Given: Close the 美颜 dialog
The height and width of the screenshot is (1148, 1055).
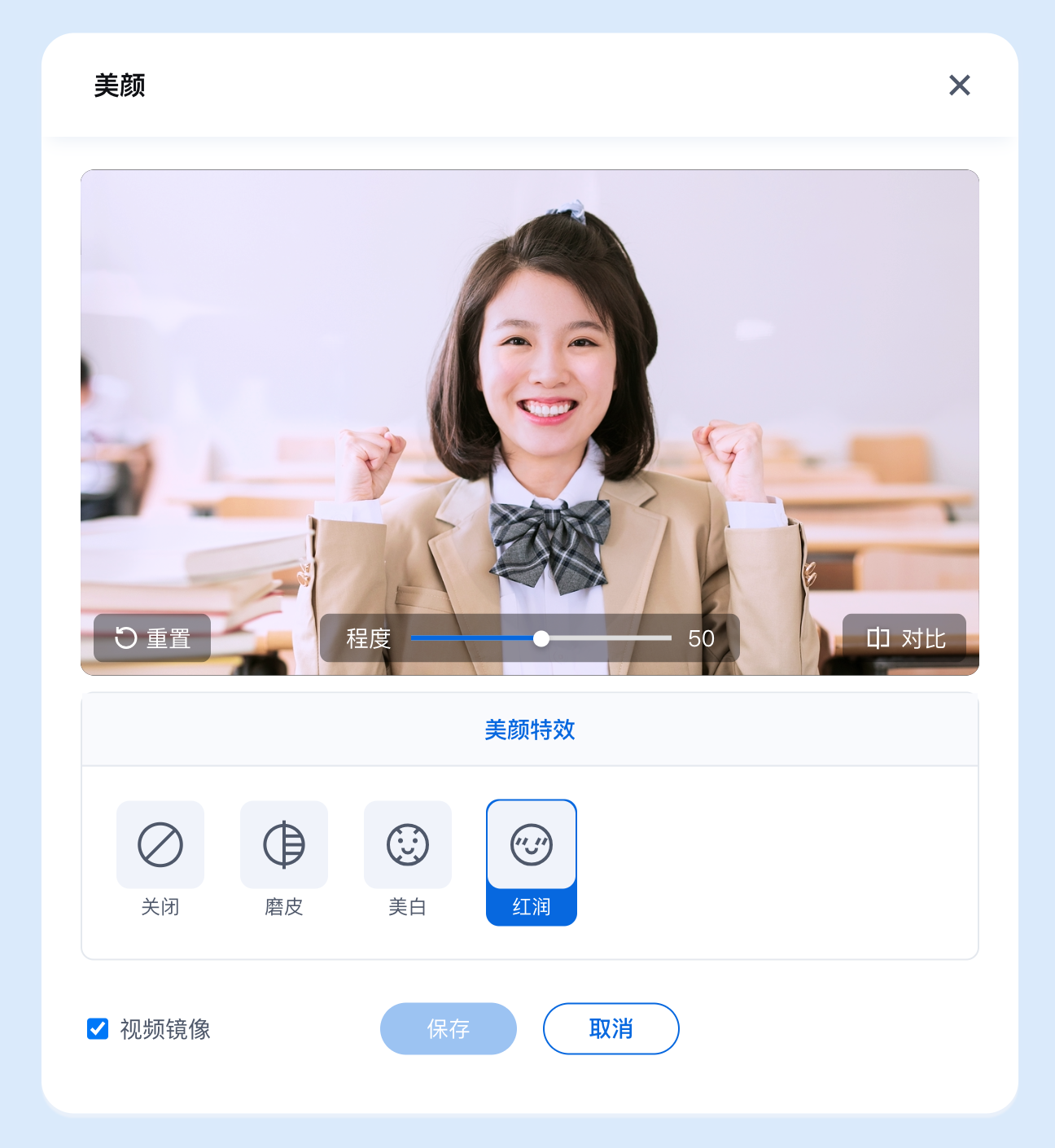Looking at the screenshot, I should tap(959, 85).
